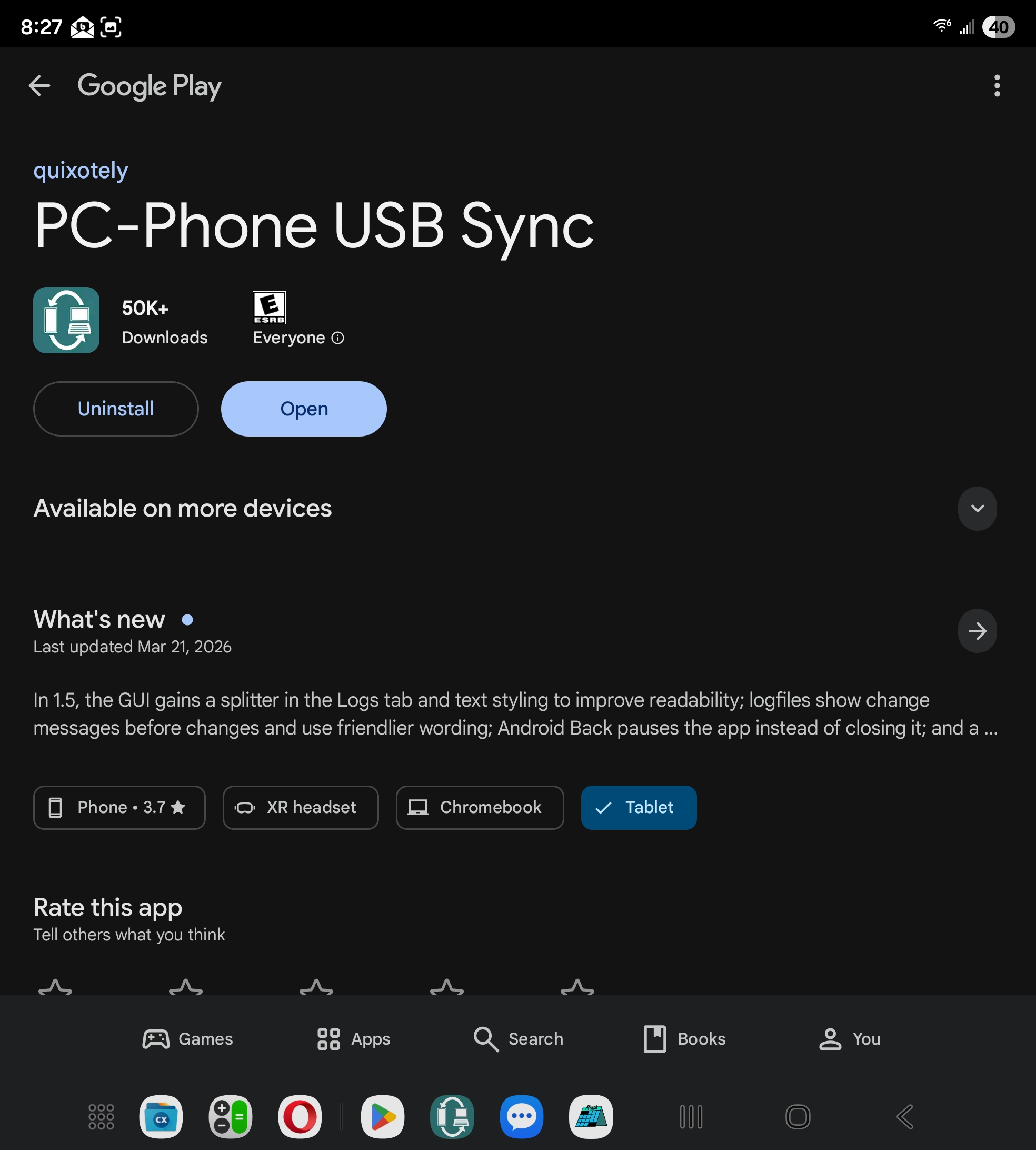This screenshot has height=1150, width=1036.
Task: Open the taskbar app drawer grid
Action: tap(101, 1116)
